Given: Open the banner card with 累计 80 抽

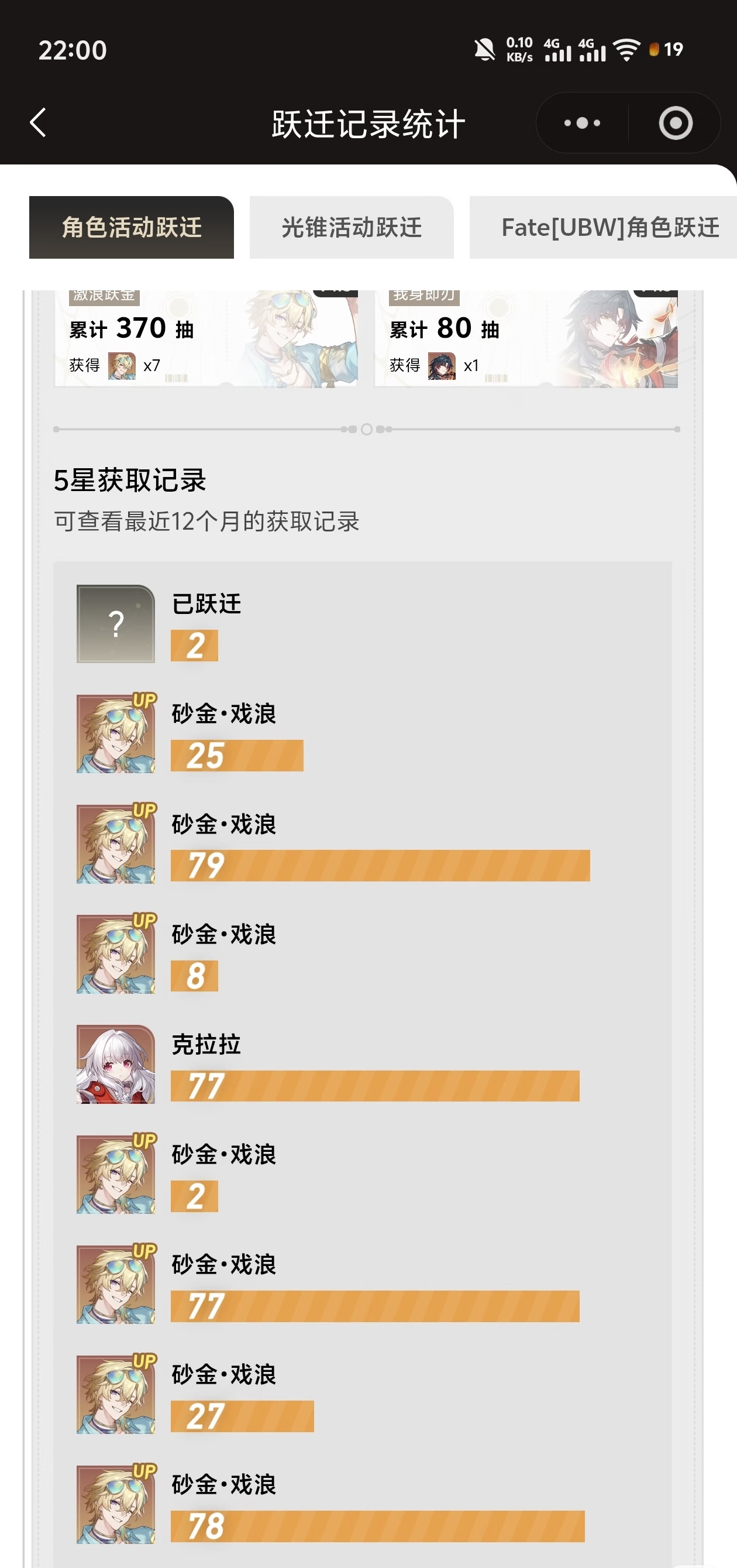Looking at the screenshot, I should tap(526, 338).
